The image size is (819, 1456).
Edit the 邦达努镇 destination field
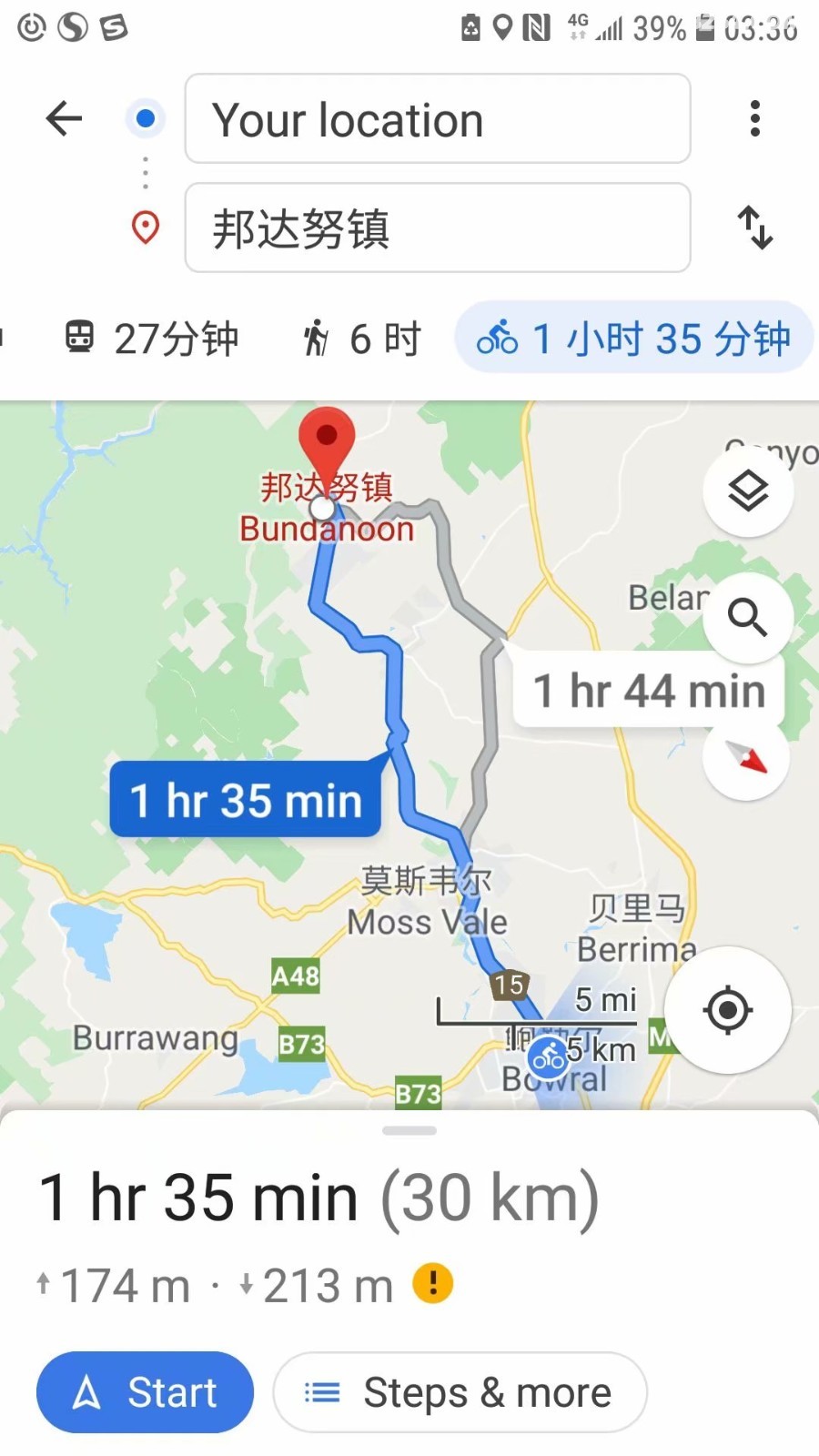[438, 227]
